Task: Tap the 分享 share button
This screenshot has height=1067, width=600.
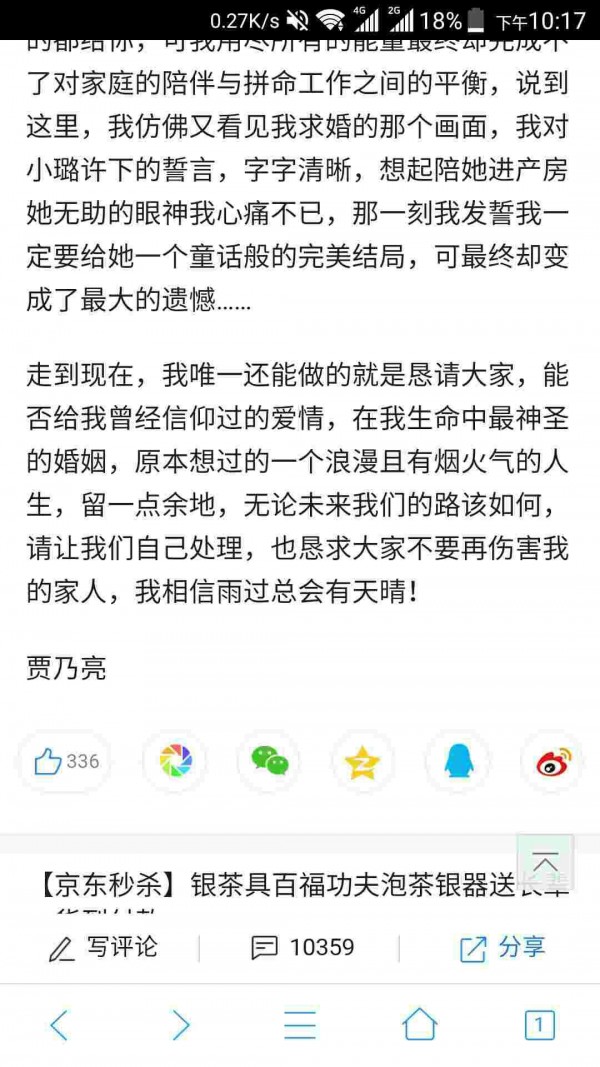Action: coord(502,947)
